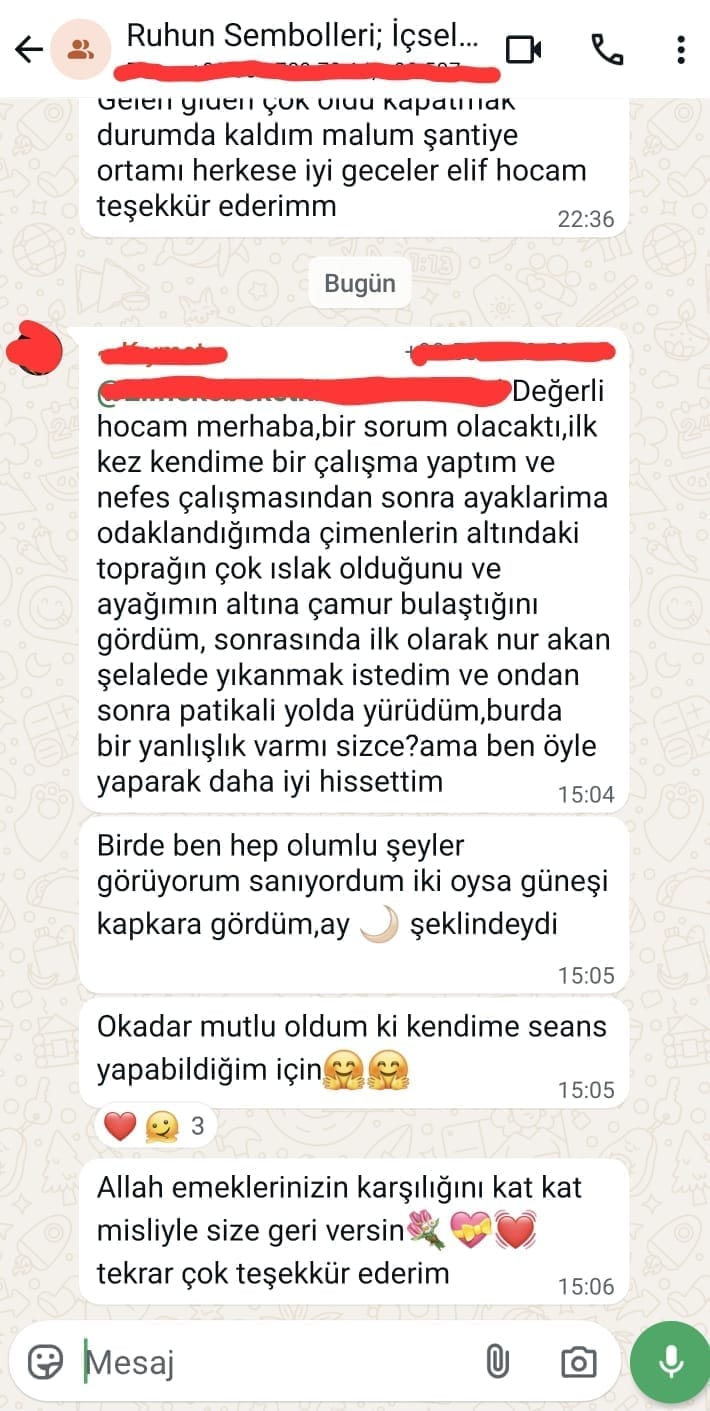Tap the microphone voice message button

tap(670, 1361)
